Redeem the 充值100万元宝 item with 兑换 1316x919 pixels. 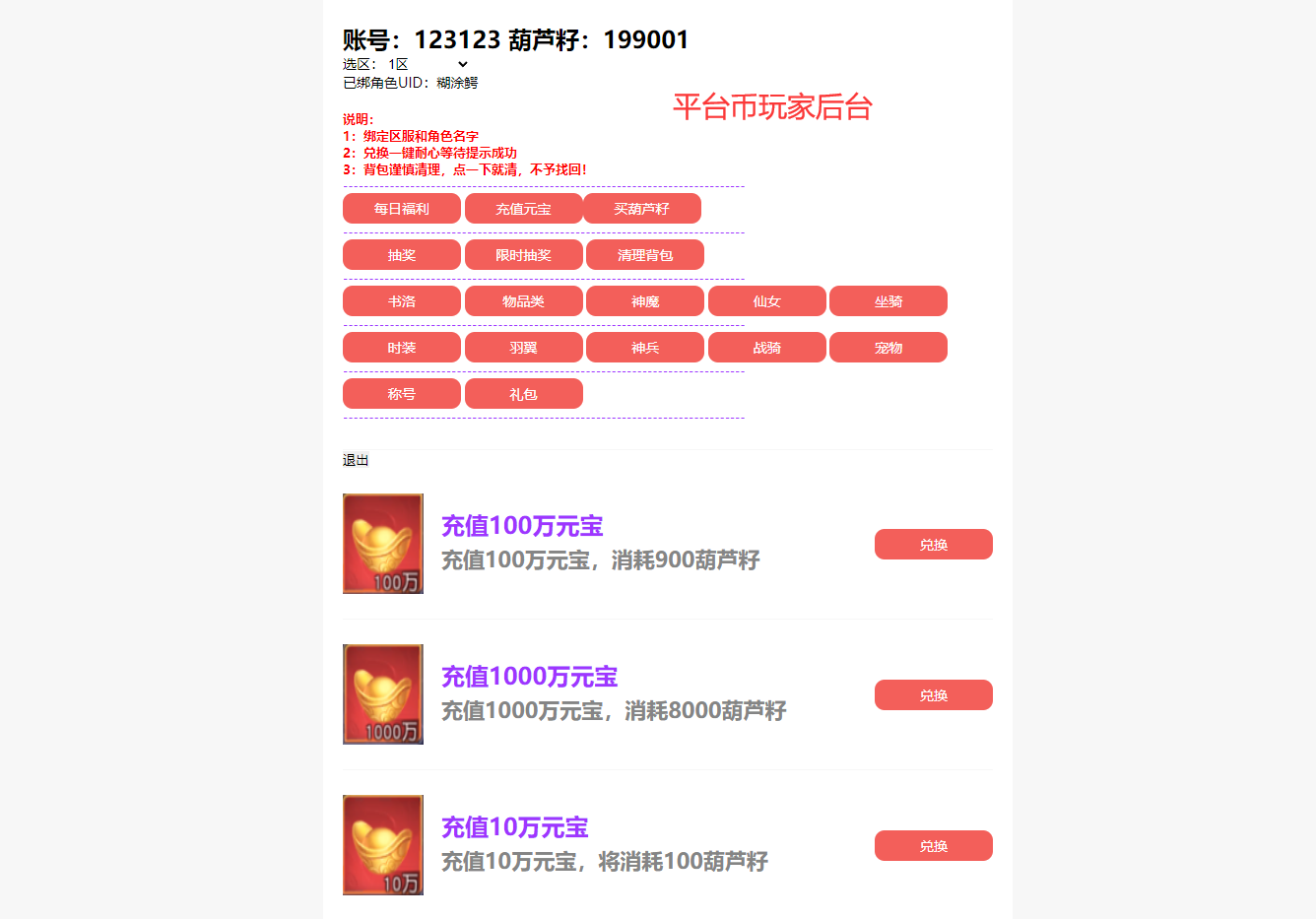pyautogui.click(x=933, y=545)
